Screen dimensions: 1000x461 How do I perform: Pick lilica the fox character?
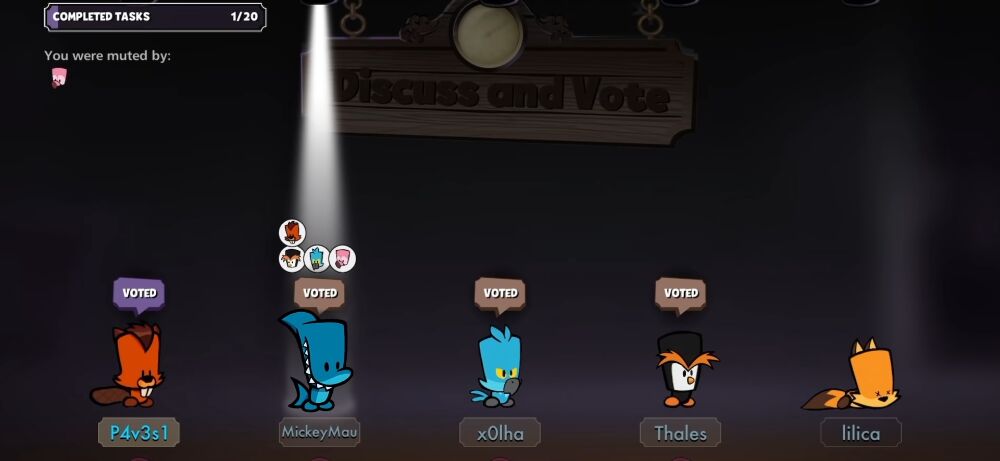click(860, 376)
